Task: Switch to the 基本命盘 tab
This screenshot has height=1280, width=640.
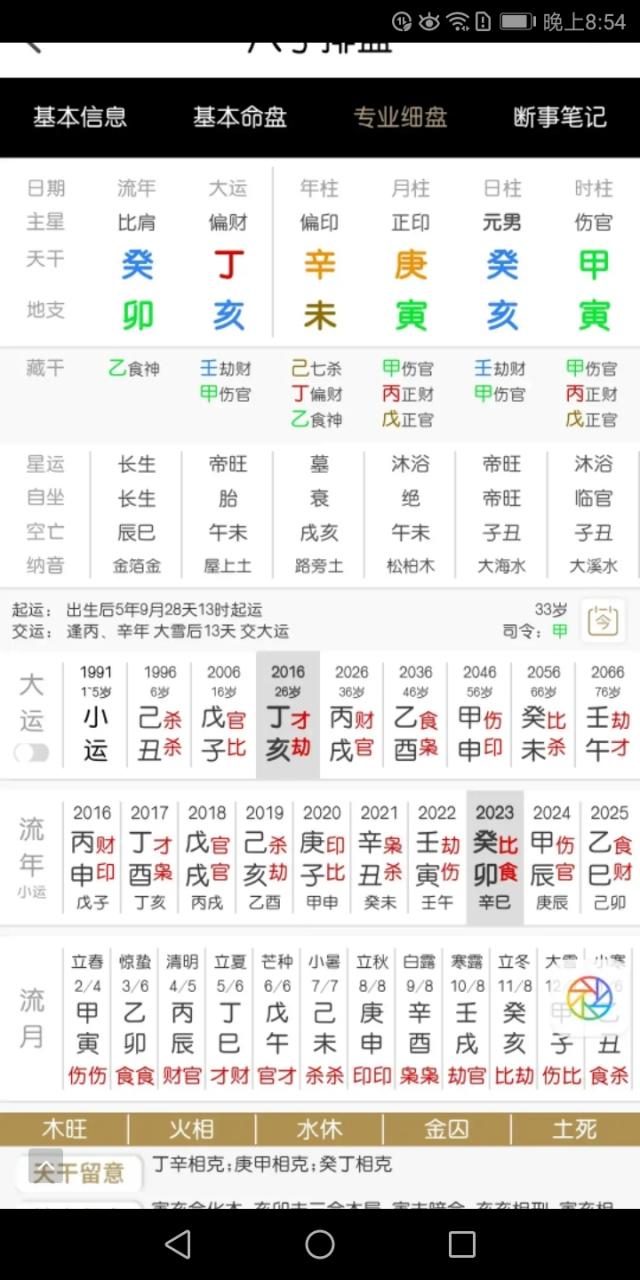Action: (240, 117)
